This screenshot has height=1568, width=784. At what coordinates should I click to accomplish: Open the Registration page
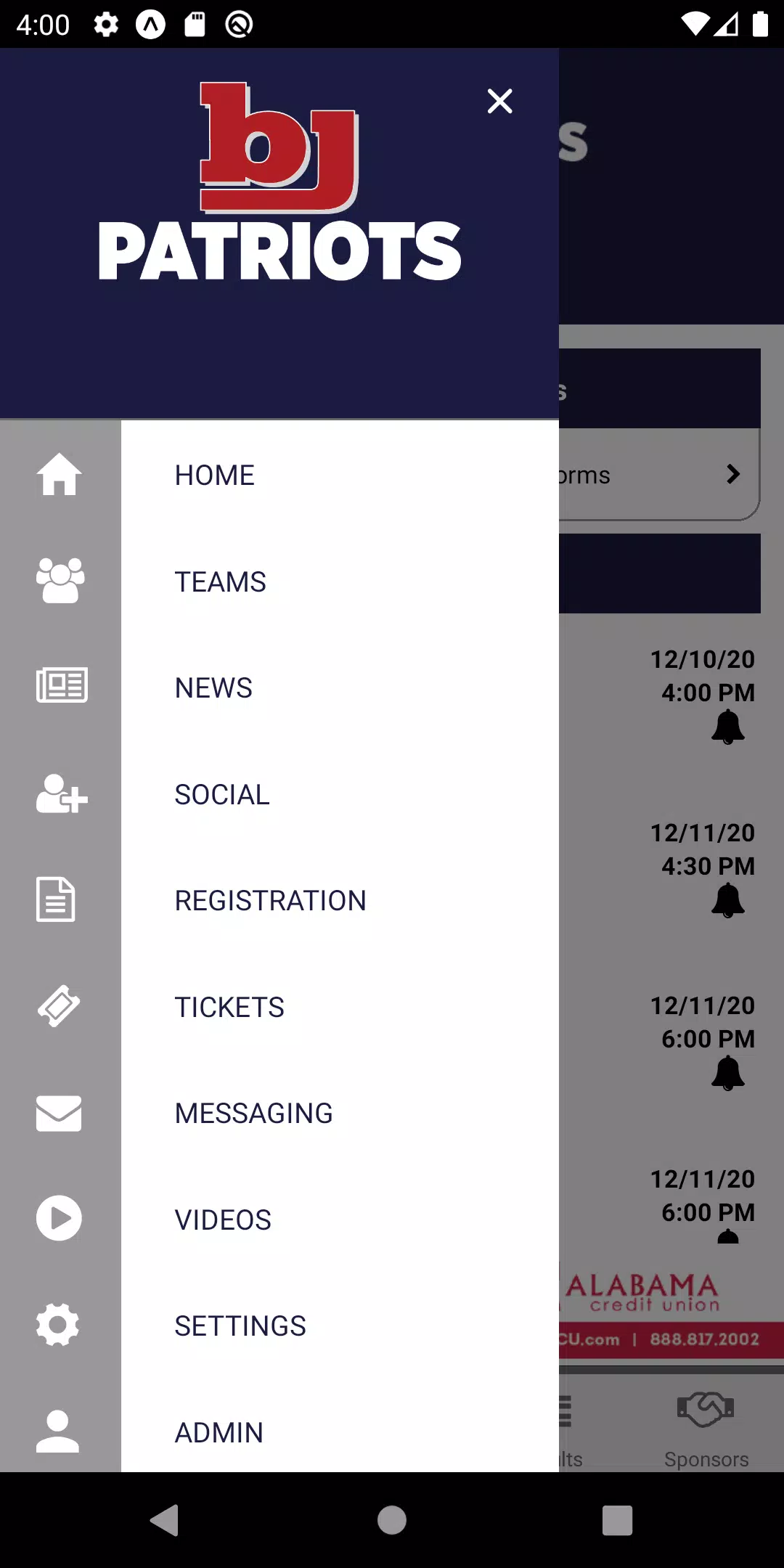[270, 901]
